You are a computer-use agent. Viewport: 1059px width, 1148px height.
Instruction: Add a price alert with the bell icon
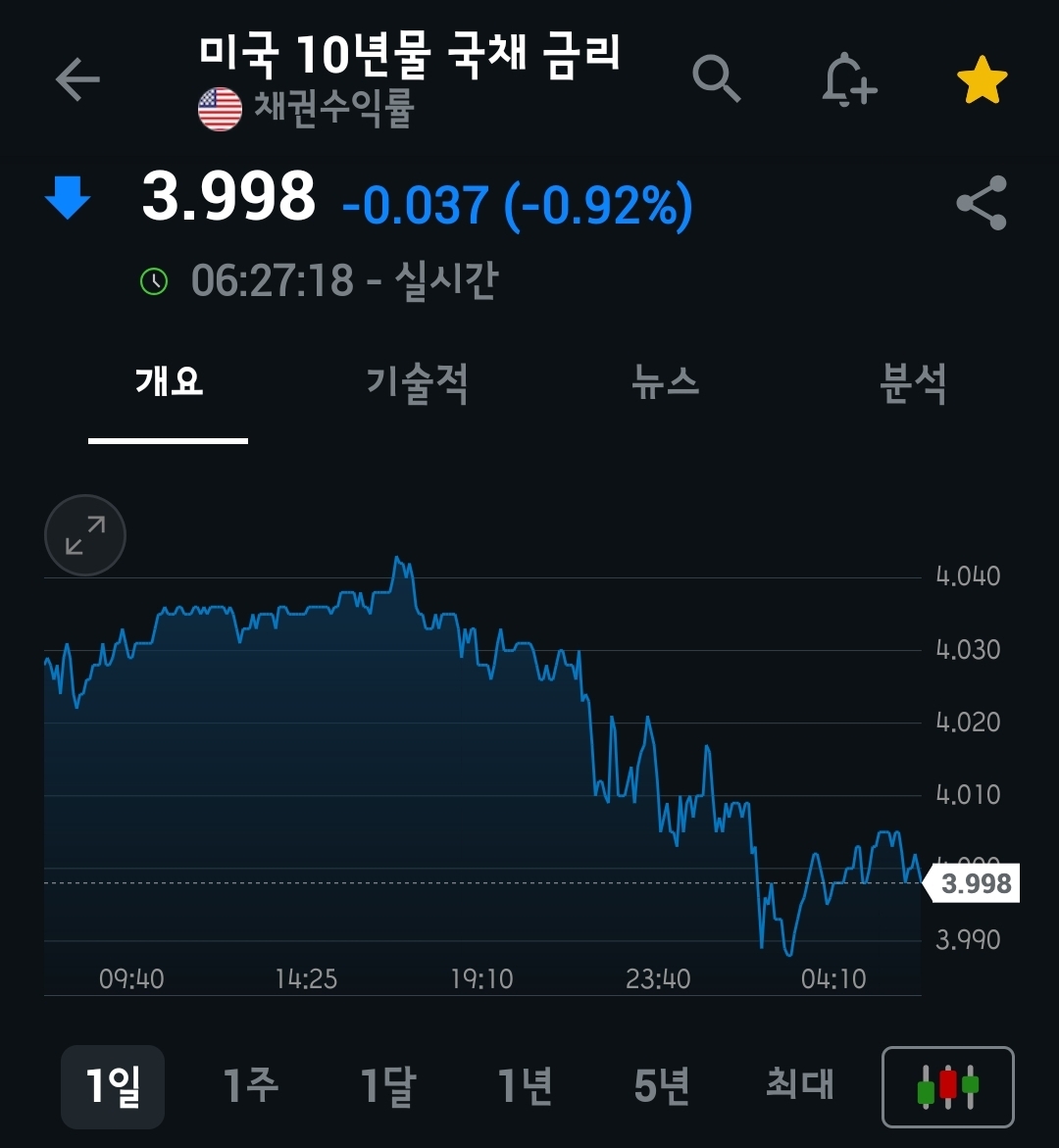click(x=848, y=79)
